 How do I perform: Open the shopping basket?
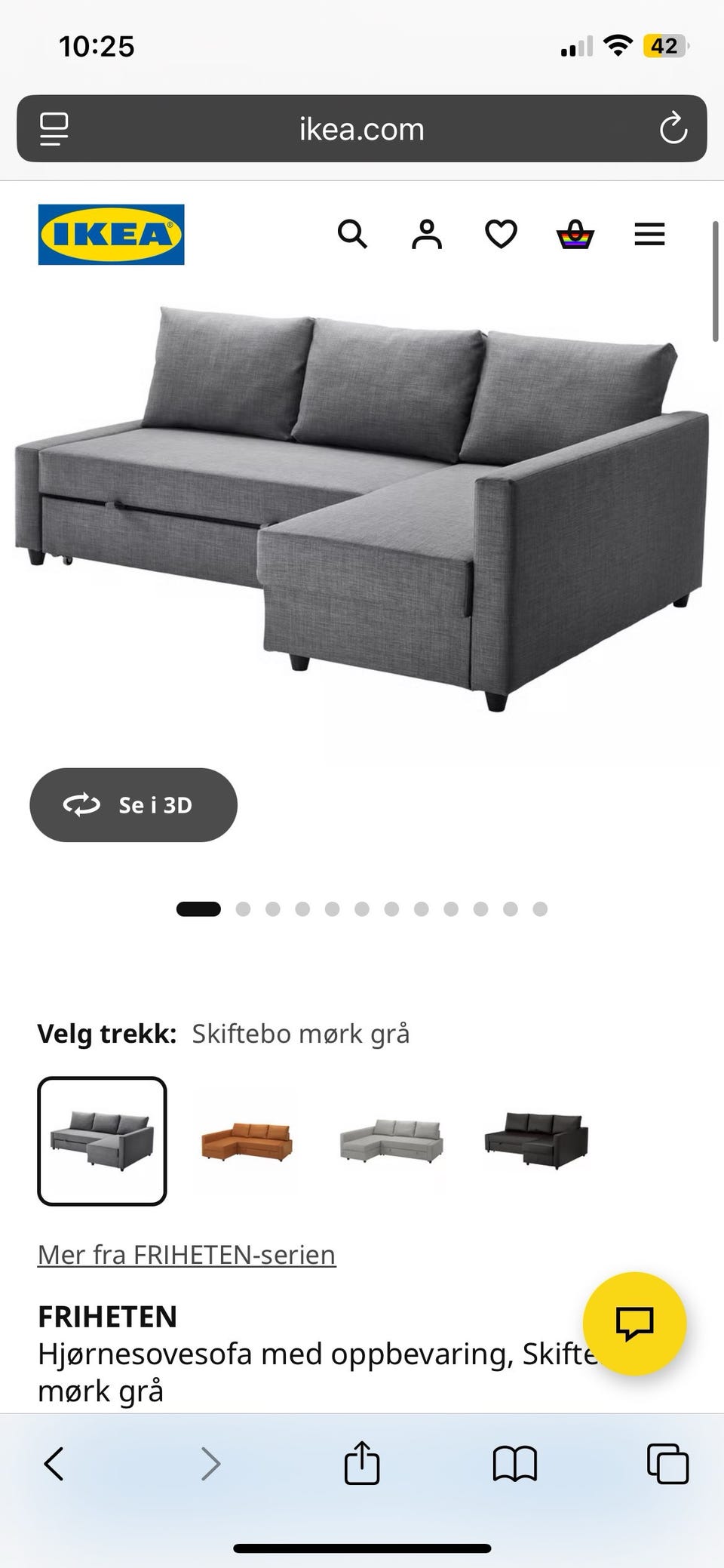(x=575, y=235)
